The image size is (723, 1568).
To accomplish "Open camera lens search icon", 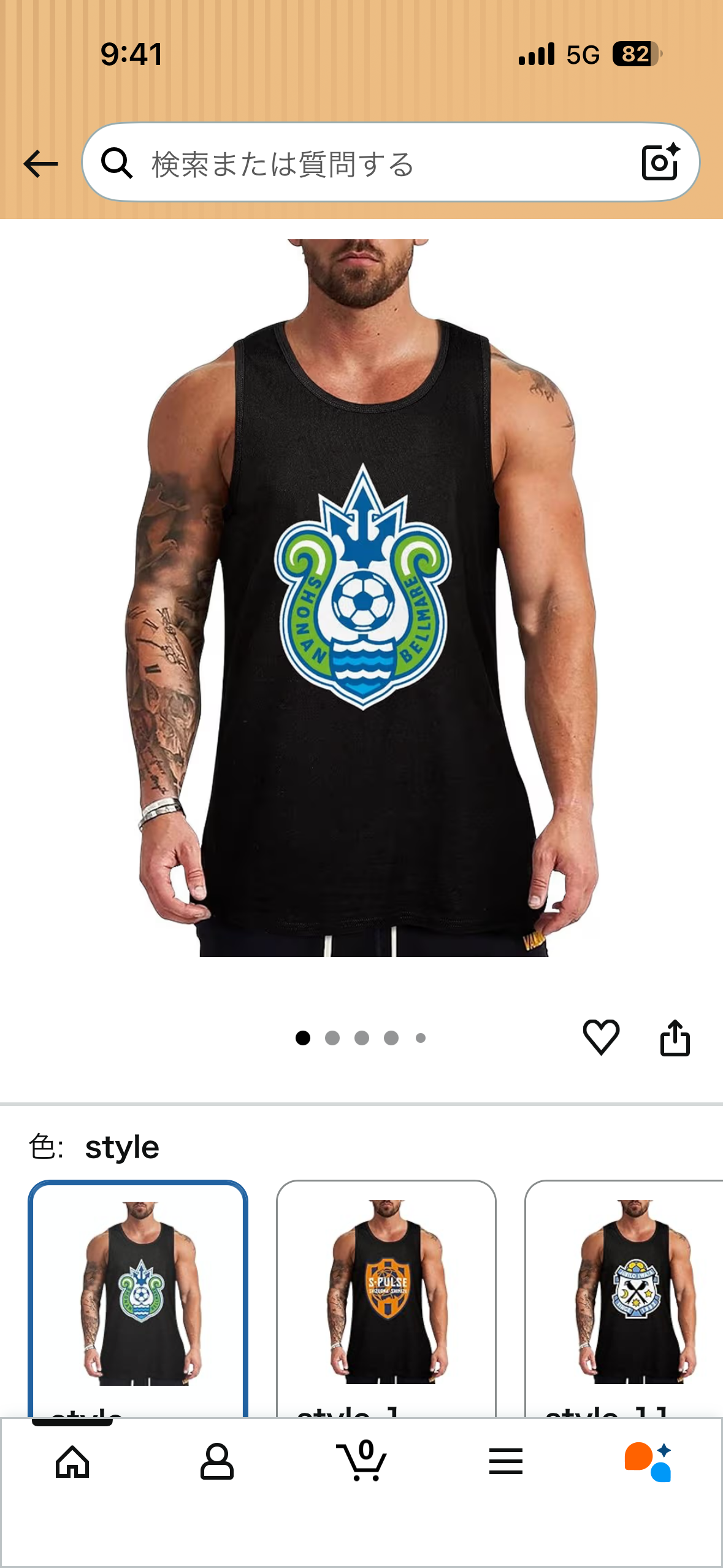I will click(x=660, y=163).
